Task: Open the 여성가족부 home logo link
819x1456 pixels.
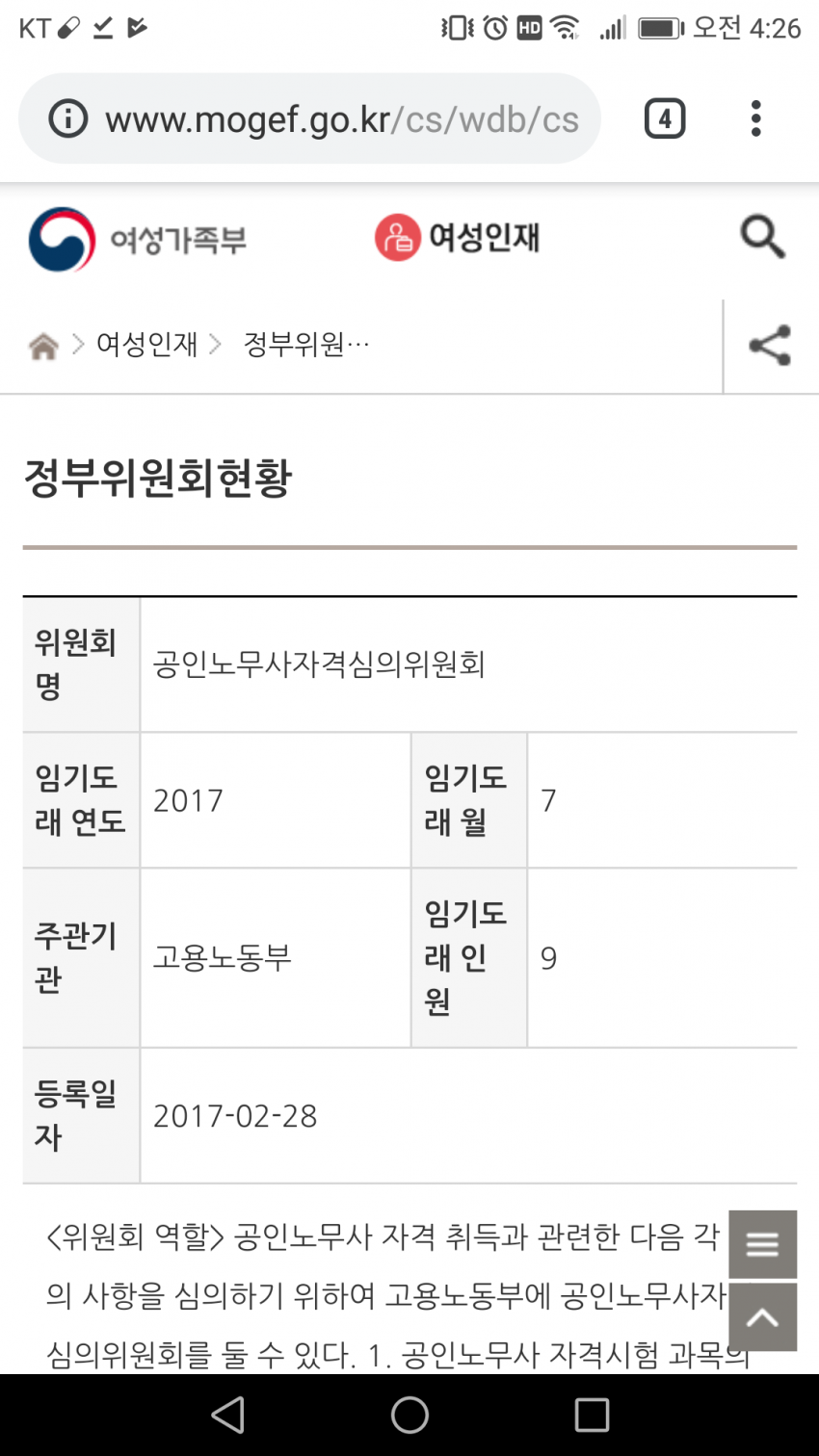Action: (138, 239)
